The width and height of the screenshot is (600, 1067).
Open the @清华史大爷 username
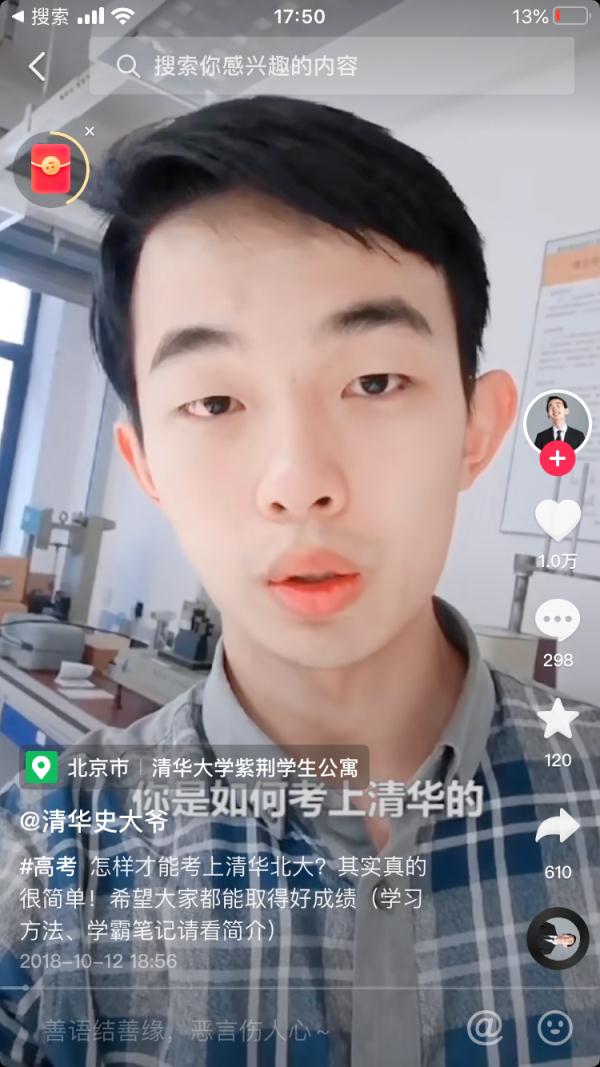[x=94, y=822]
